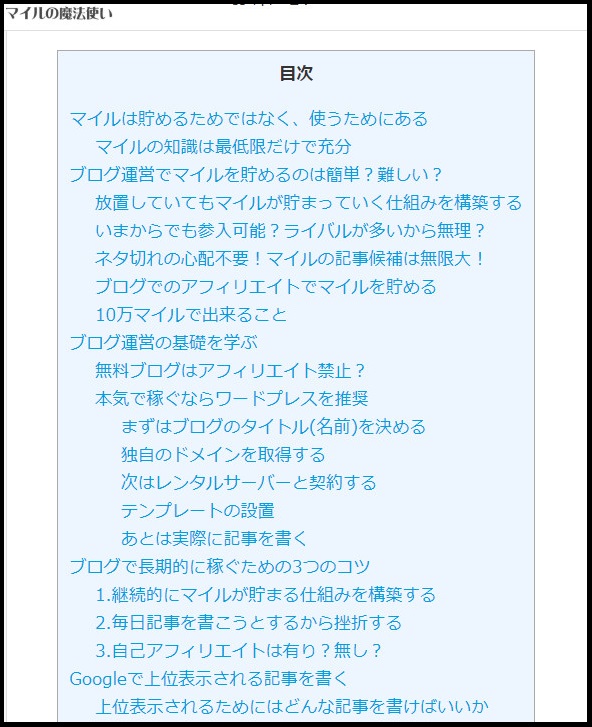Viewport: 592px width, 727px height.
Task: Jump to 'ブログでのアフィリエイトでマイルを貯める'
Action: (x=266, y=287)
